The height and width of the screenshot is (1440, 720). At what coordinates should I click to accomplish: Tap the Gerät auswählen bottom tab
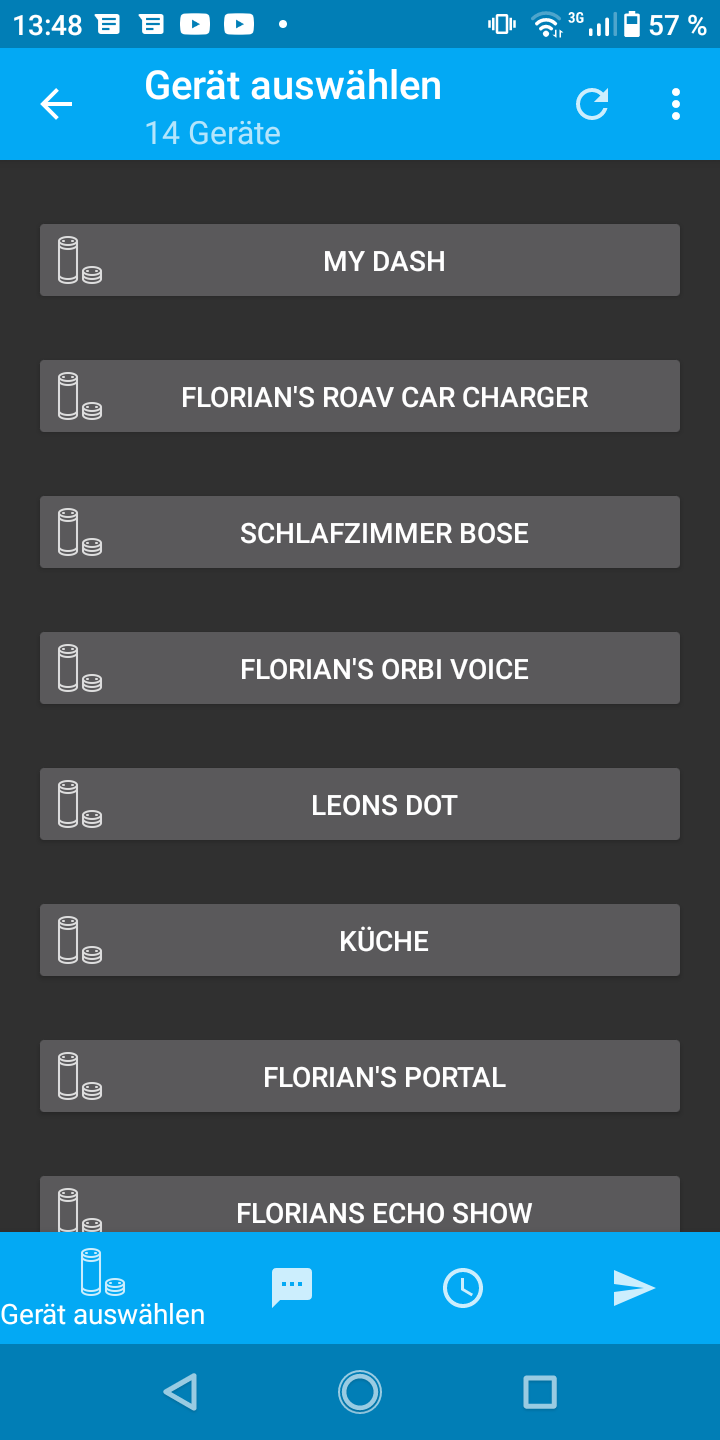pos(102,1288)
